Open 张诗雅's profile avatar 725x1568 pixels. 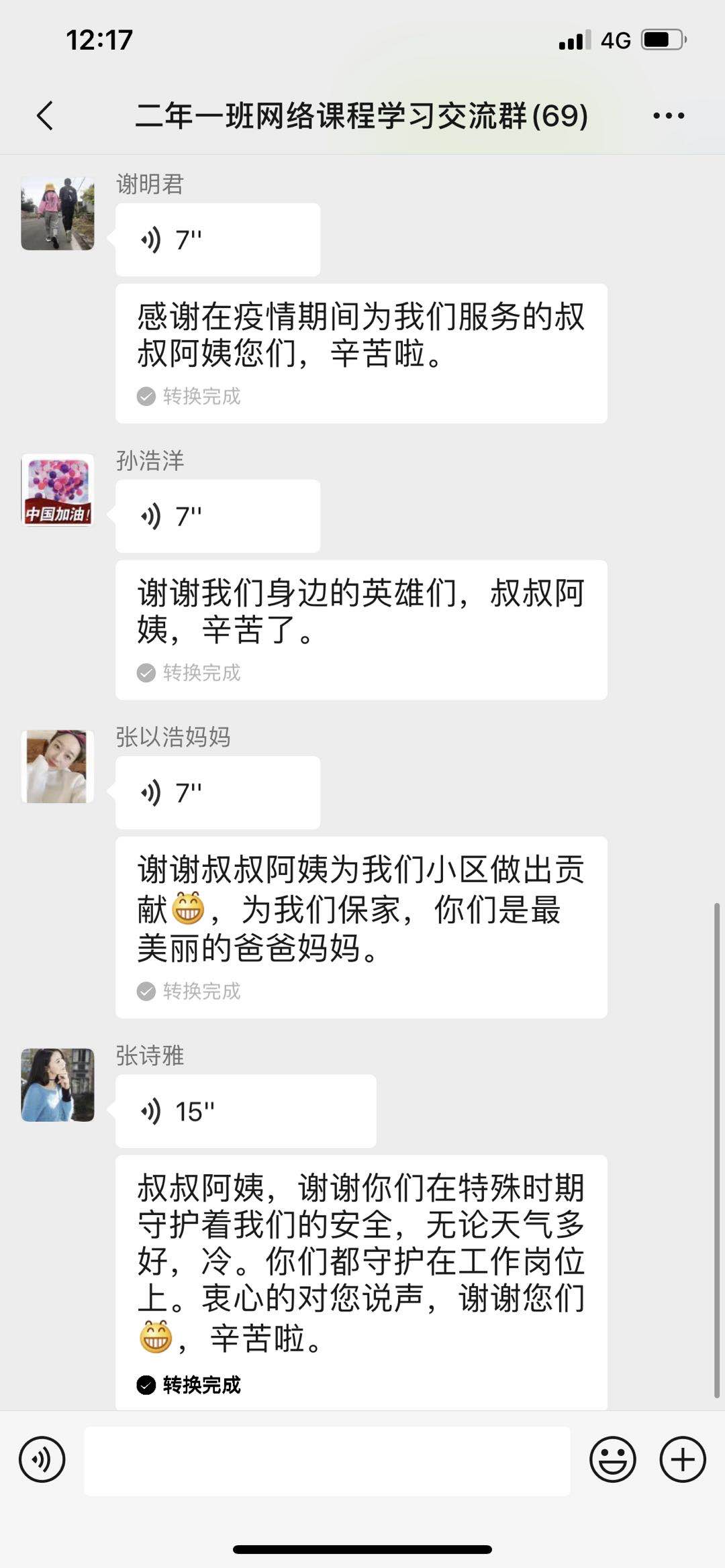(58, 1085)
